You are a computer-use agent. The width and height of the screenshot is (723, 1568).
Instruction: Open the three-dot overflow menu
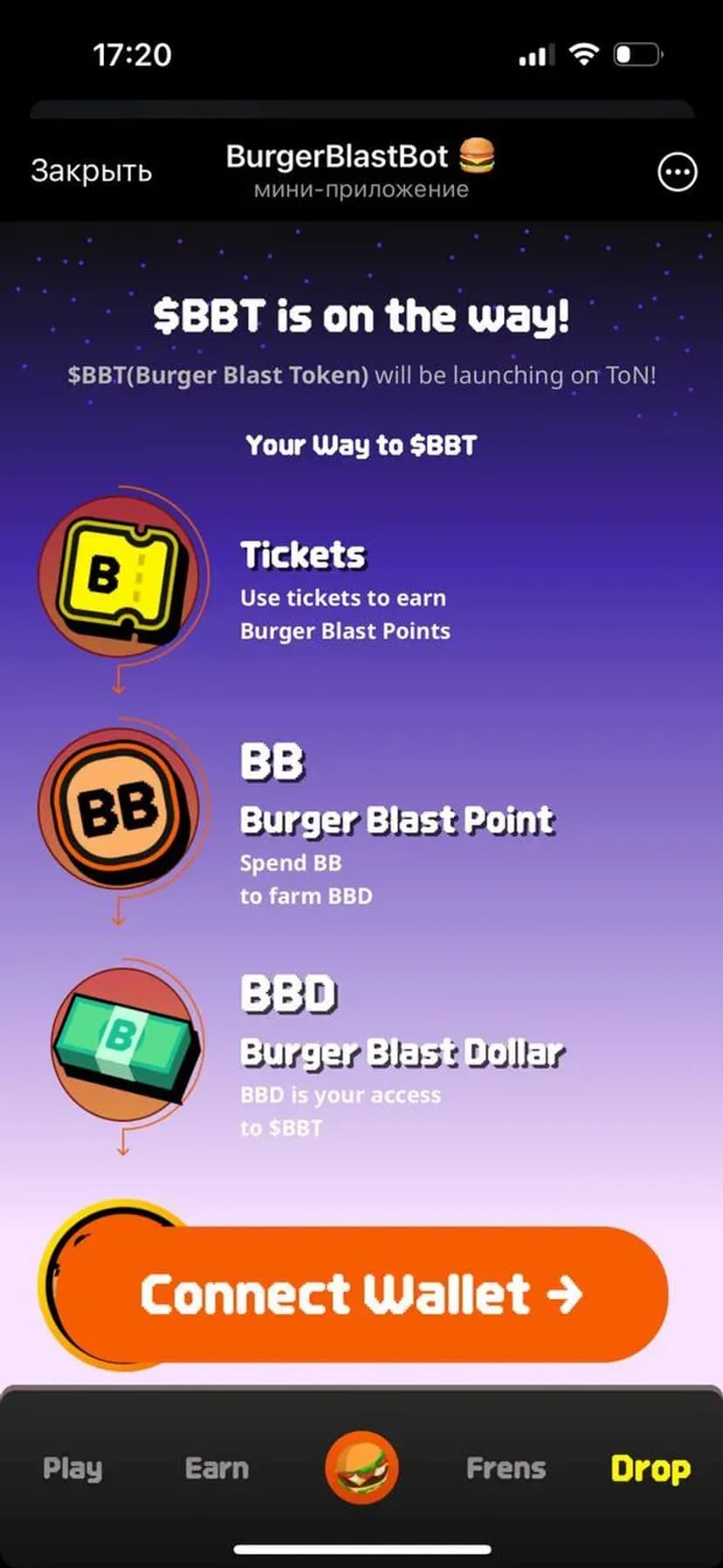point(677,172)
